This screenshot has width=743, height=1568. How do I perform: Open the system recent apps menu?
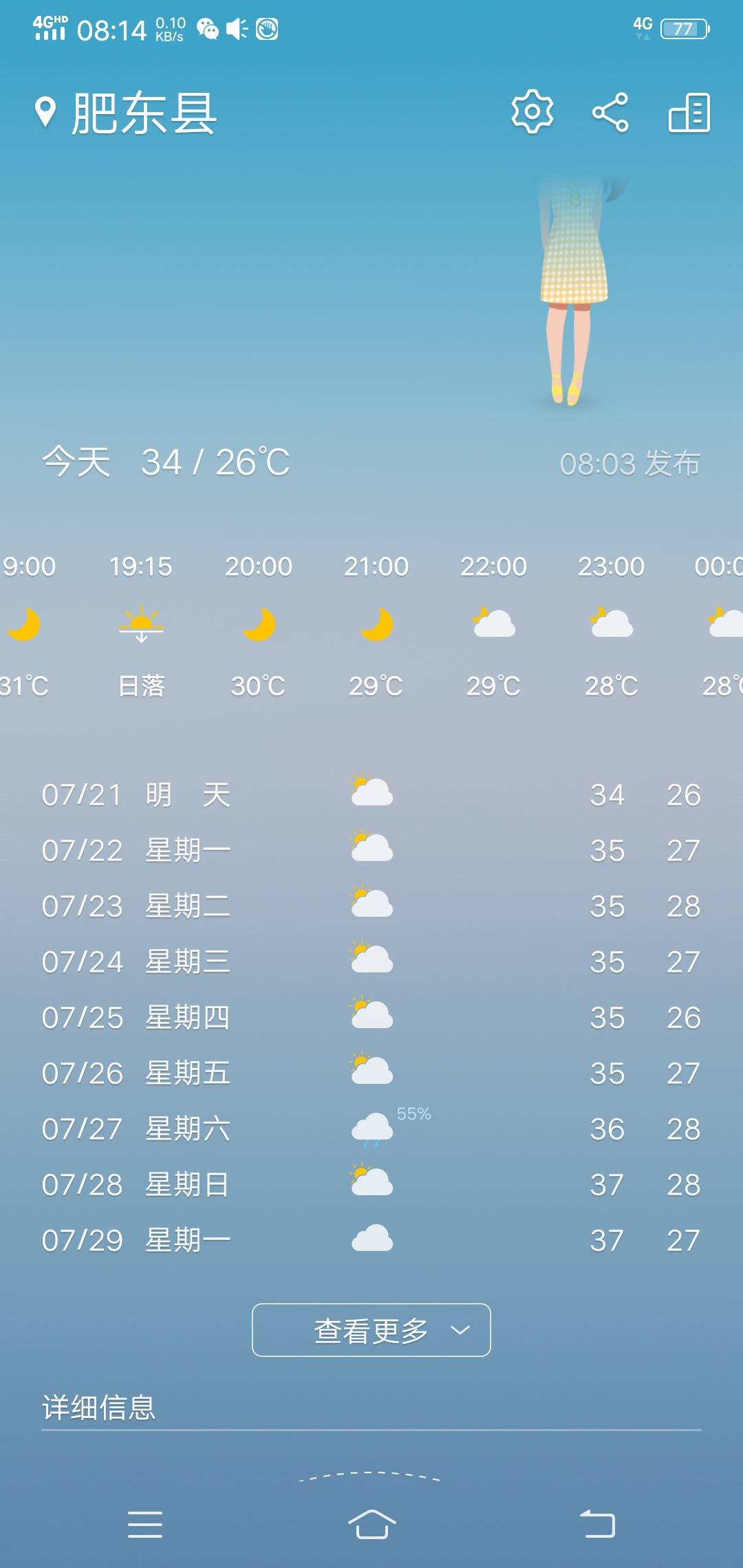pyautogui.click(x=145, y=1524)
